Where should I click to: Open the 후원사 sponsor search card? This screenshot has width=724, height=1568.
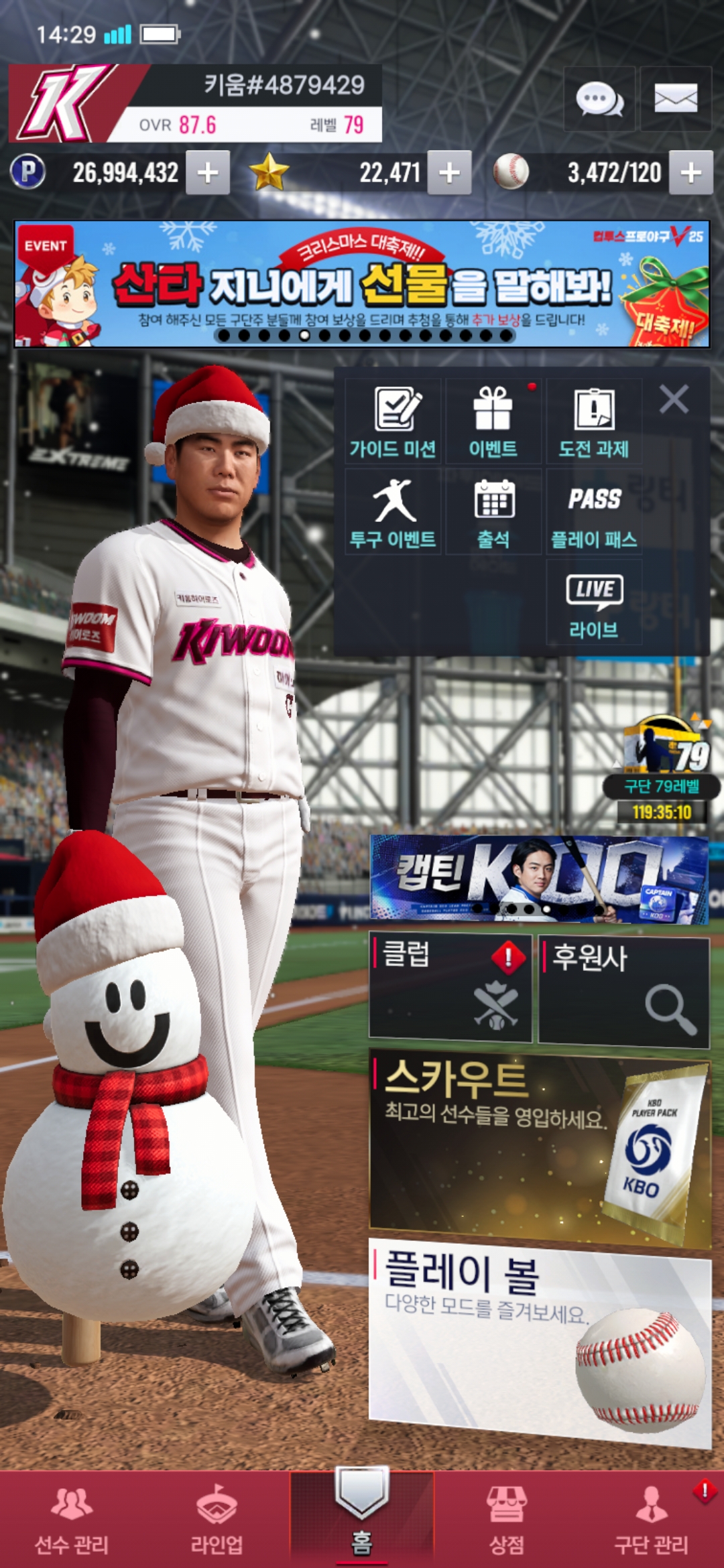[x=623, y=992]
